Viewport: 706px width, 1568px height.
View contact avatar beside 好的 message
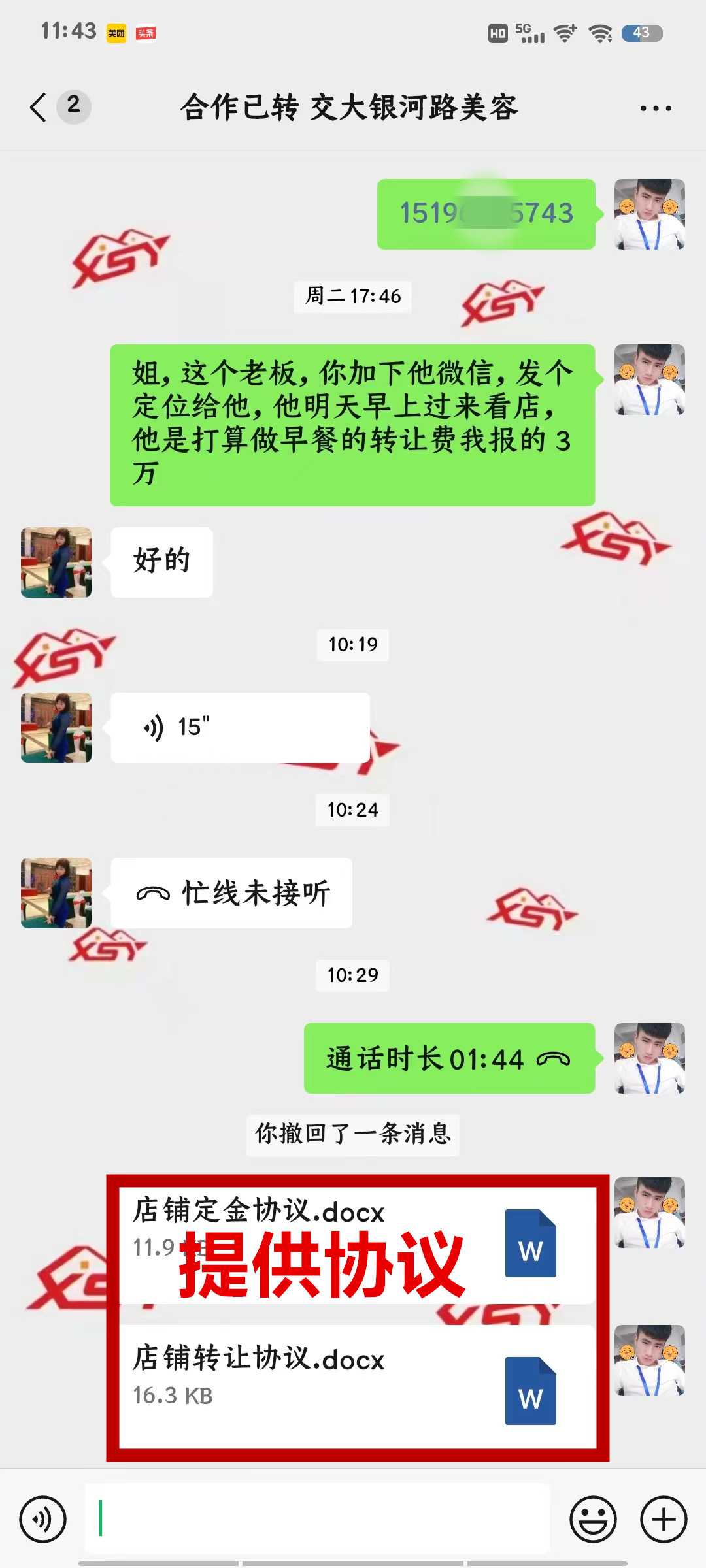56,563
